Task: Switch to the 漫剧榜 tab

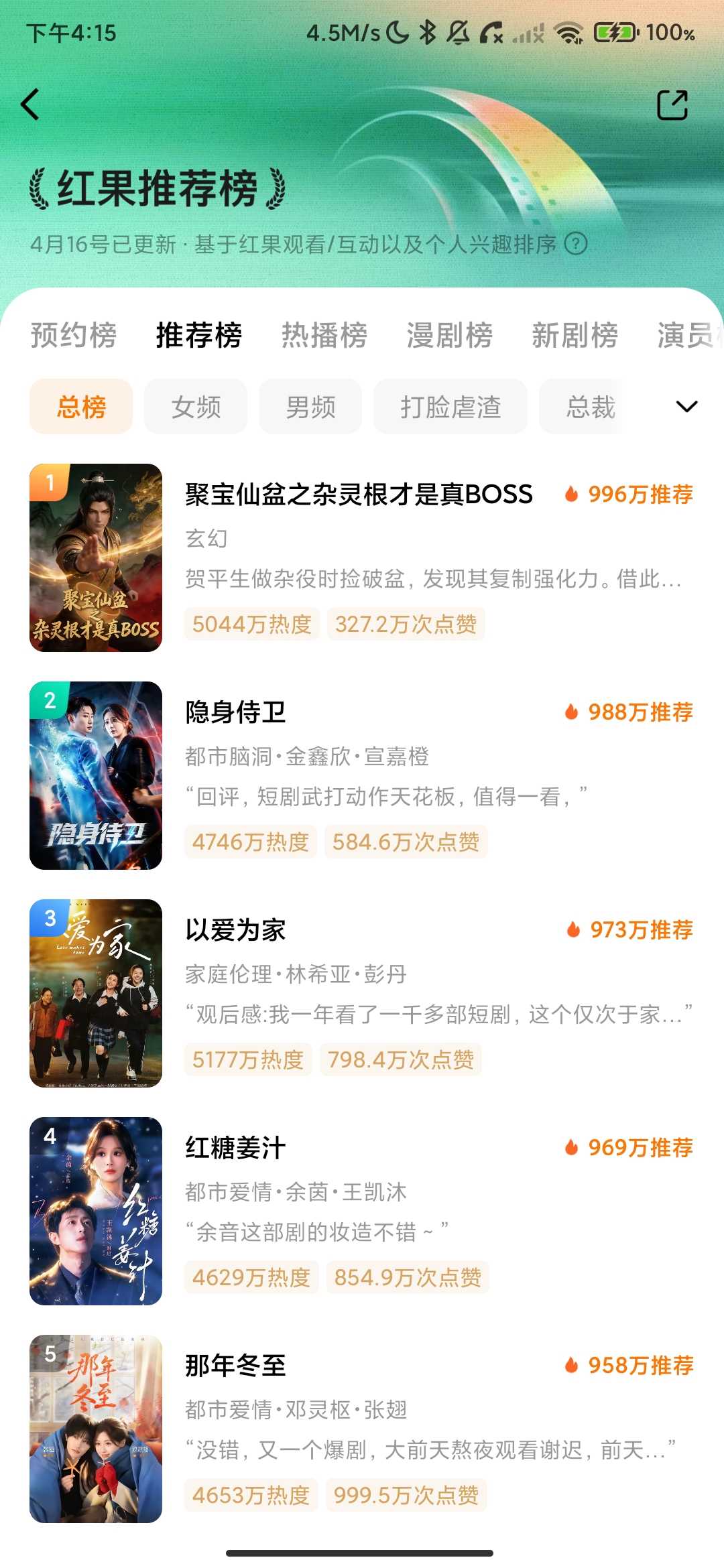Action: click(450, 336)
